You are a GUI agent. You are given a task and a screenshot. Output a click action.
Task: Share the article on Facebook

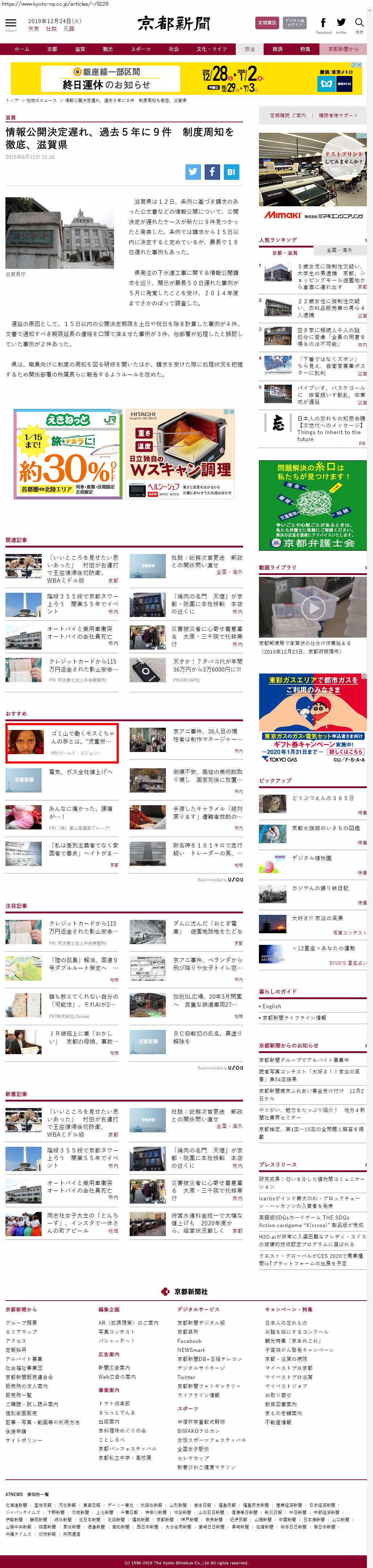[x=212, y=172]
